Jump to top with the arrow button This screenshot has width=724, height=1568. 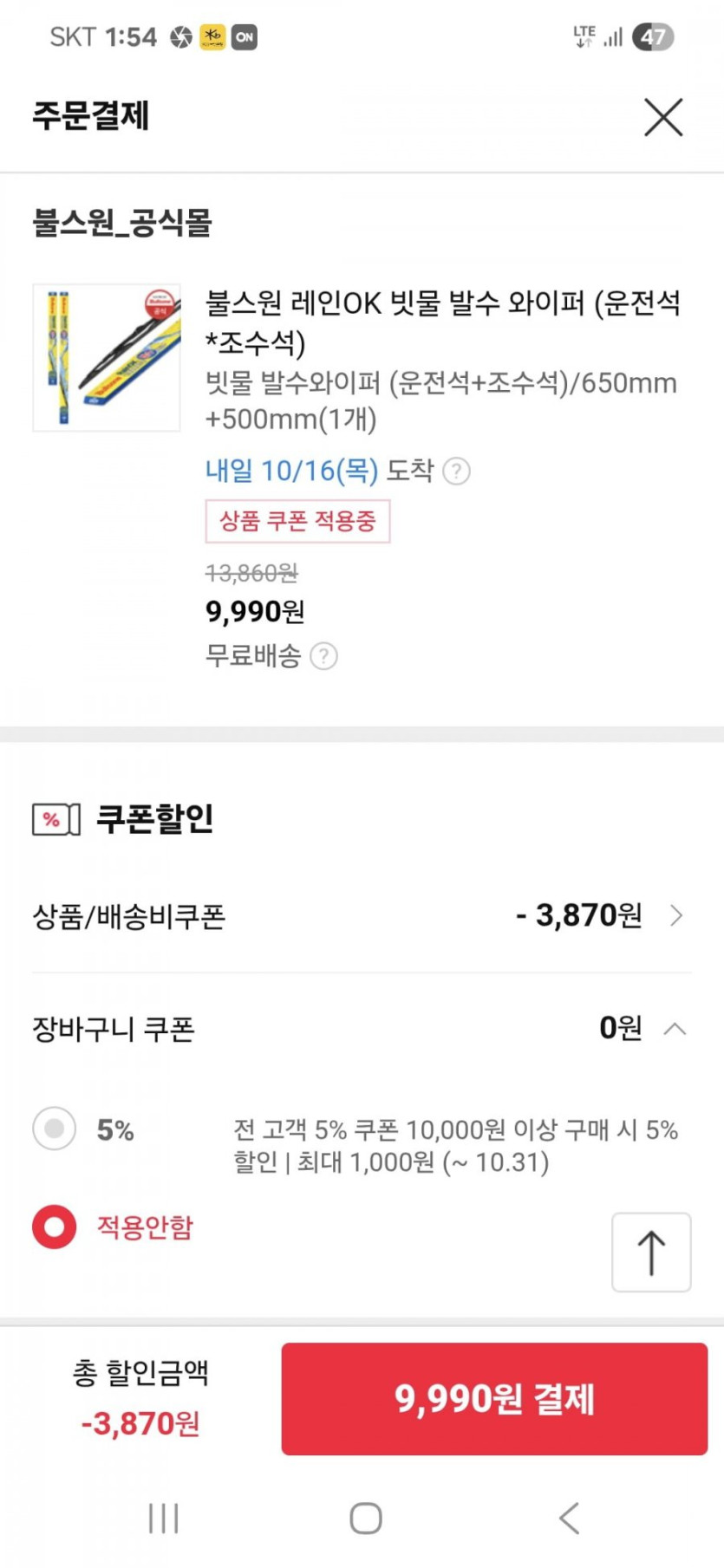point(651,1252)
